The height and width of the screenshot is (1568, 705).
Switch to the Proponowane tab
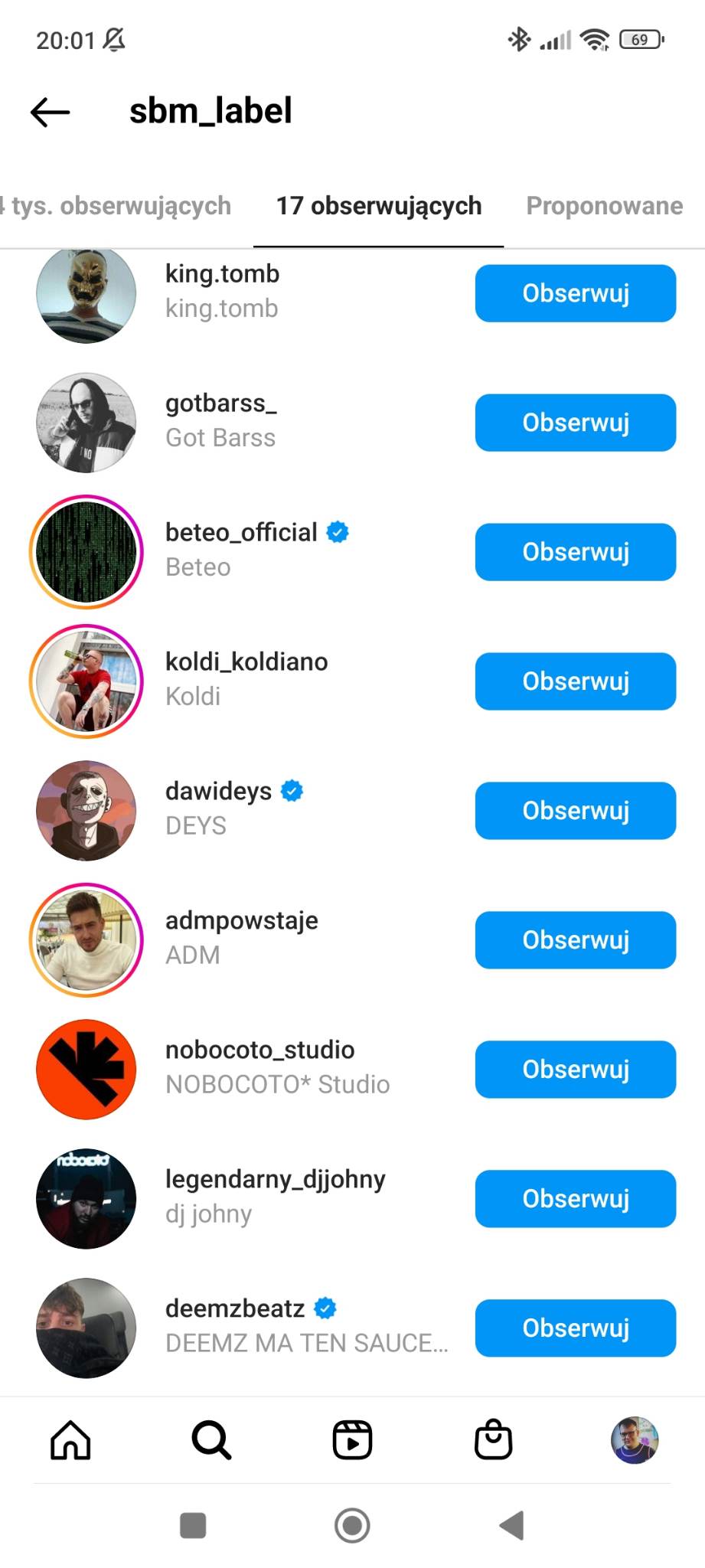point(604,206)
